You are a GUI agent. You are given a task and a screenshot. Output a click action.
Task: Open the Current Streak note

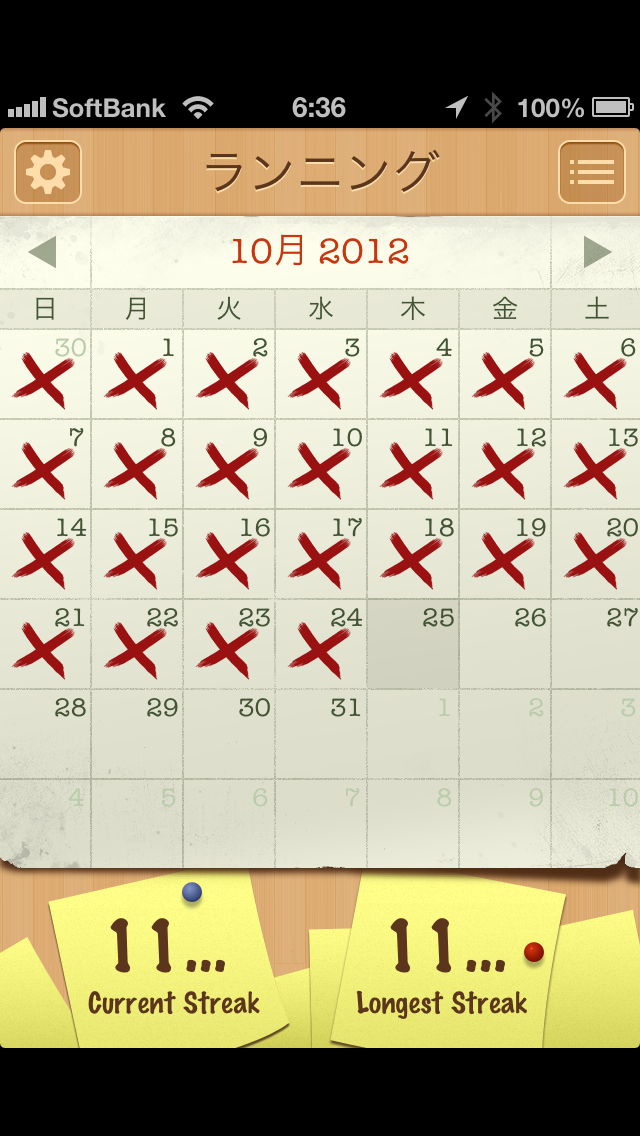pyautogui.click(x=168, y=965)
